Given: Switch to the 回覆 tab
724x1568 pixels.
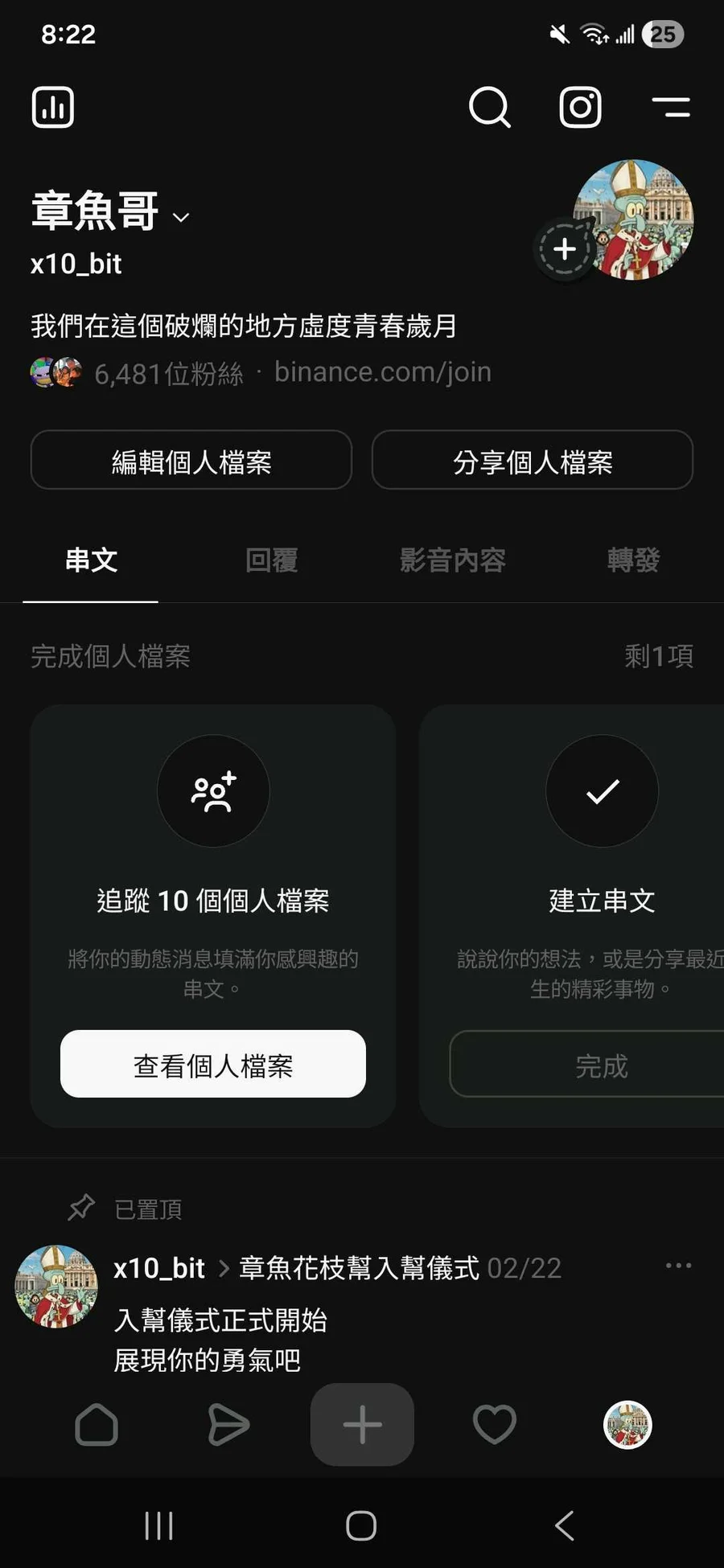Looking at the screenshot, I should click(x=271, y=560).
